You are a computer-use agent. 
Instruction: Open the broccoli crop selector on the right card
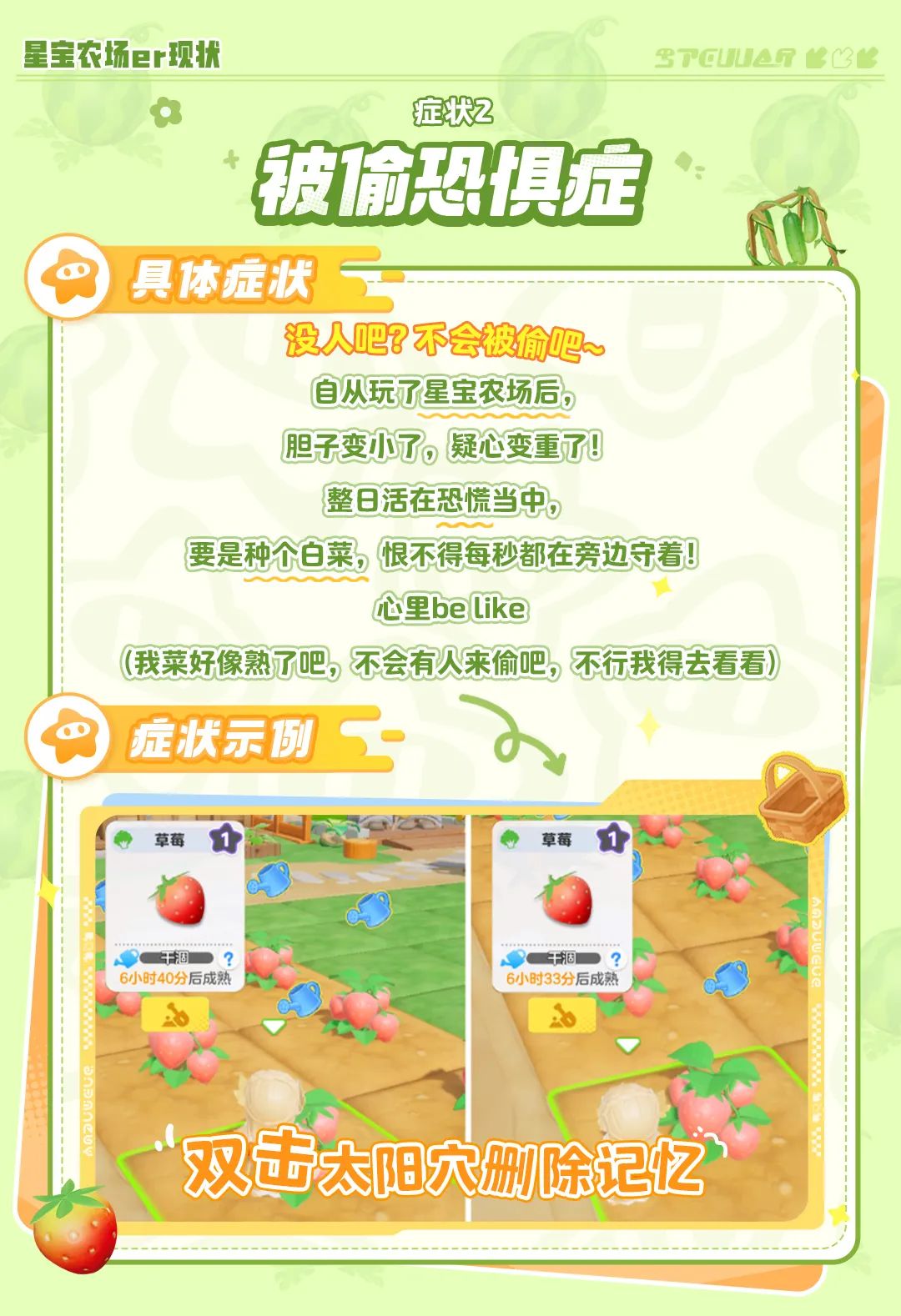pos(511,840)
